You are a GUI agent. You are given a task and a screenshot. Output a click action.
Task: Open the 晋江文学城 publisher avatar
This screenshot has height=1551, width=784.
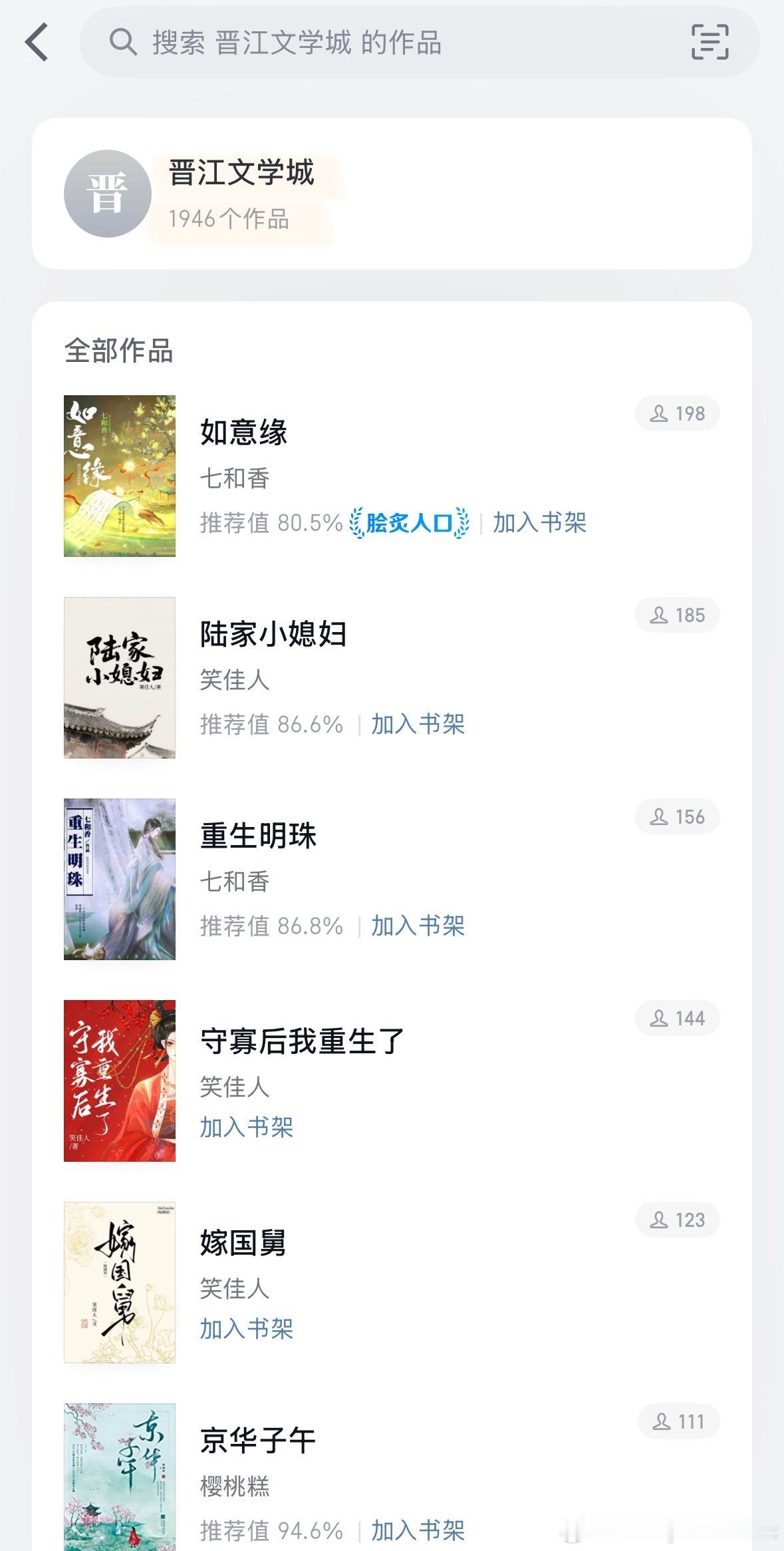[110, 193]
